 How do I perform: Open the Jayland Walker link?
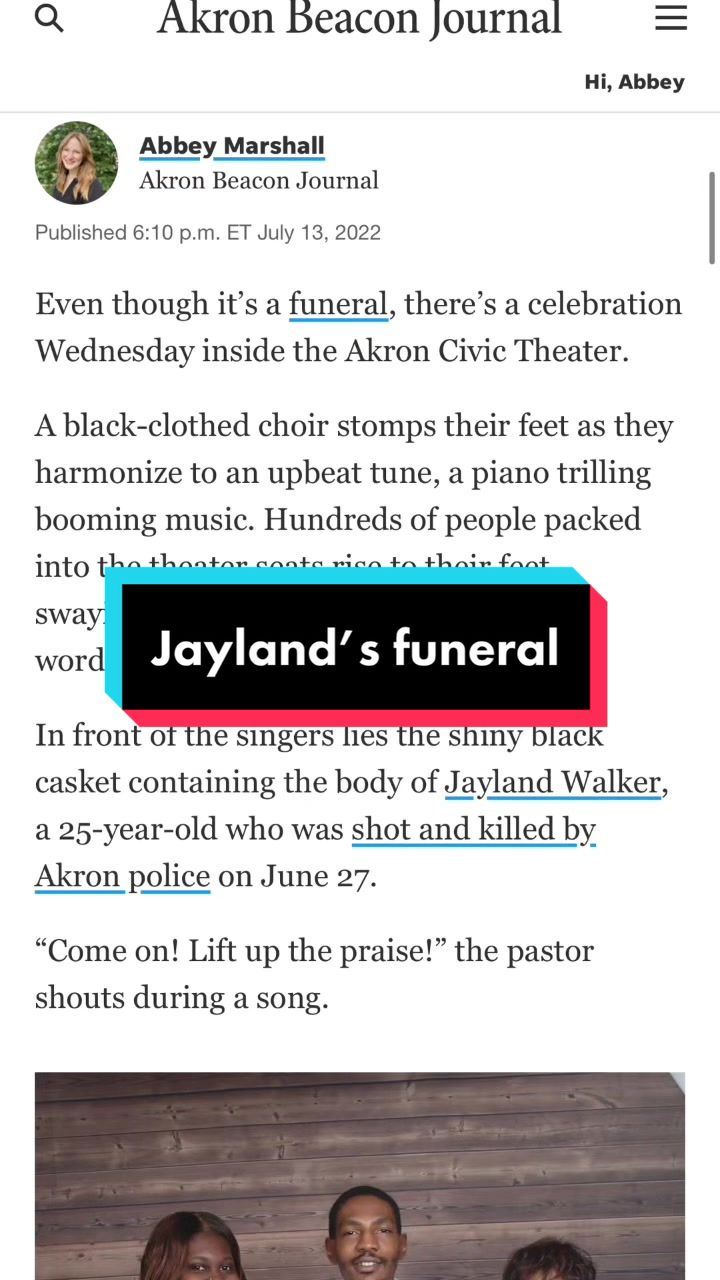pos(552,782)
